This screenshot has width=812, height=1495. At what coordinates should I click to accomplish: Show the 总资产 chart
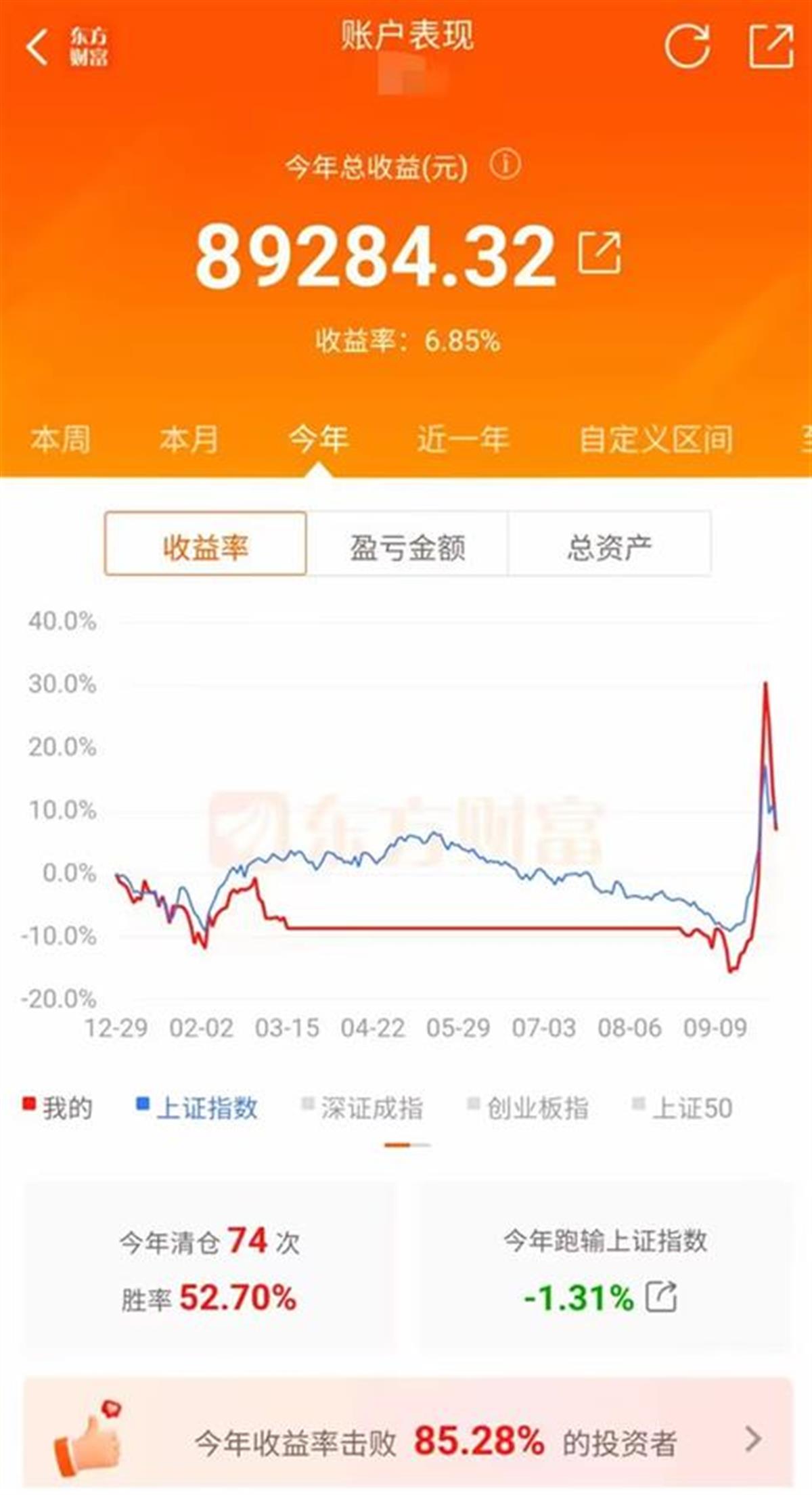[609, 547]
